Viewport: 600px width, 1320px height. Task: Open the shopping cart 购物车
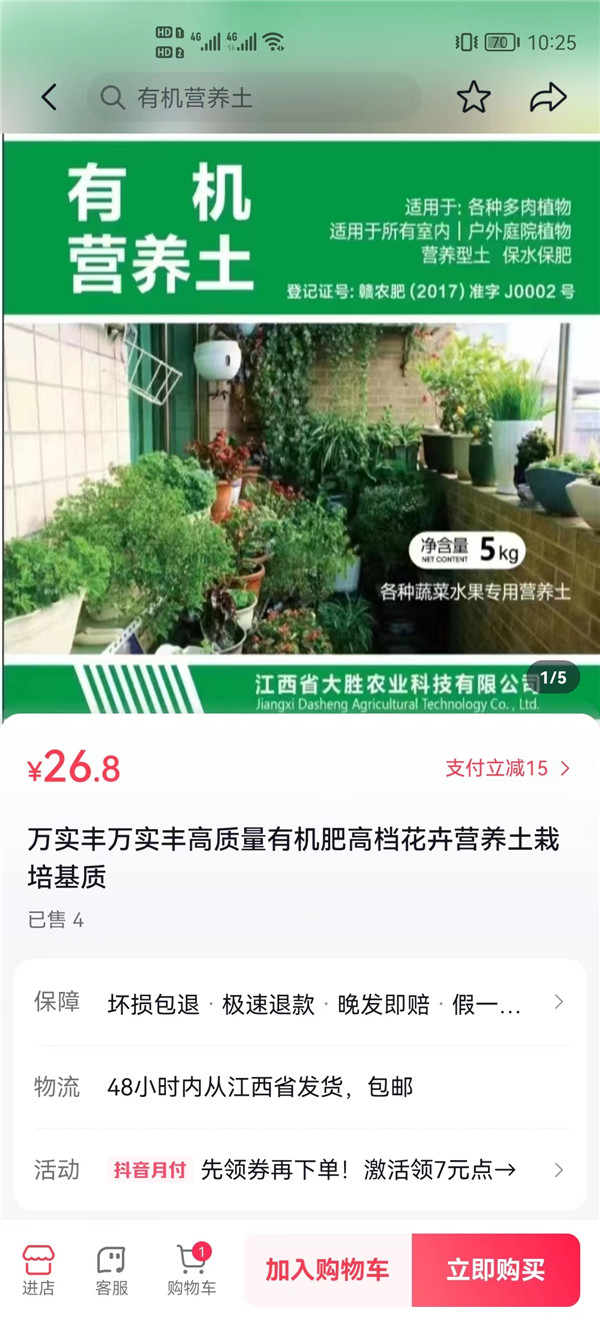[191, 1270]
